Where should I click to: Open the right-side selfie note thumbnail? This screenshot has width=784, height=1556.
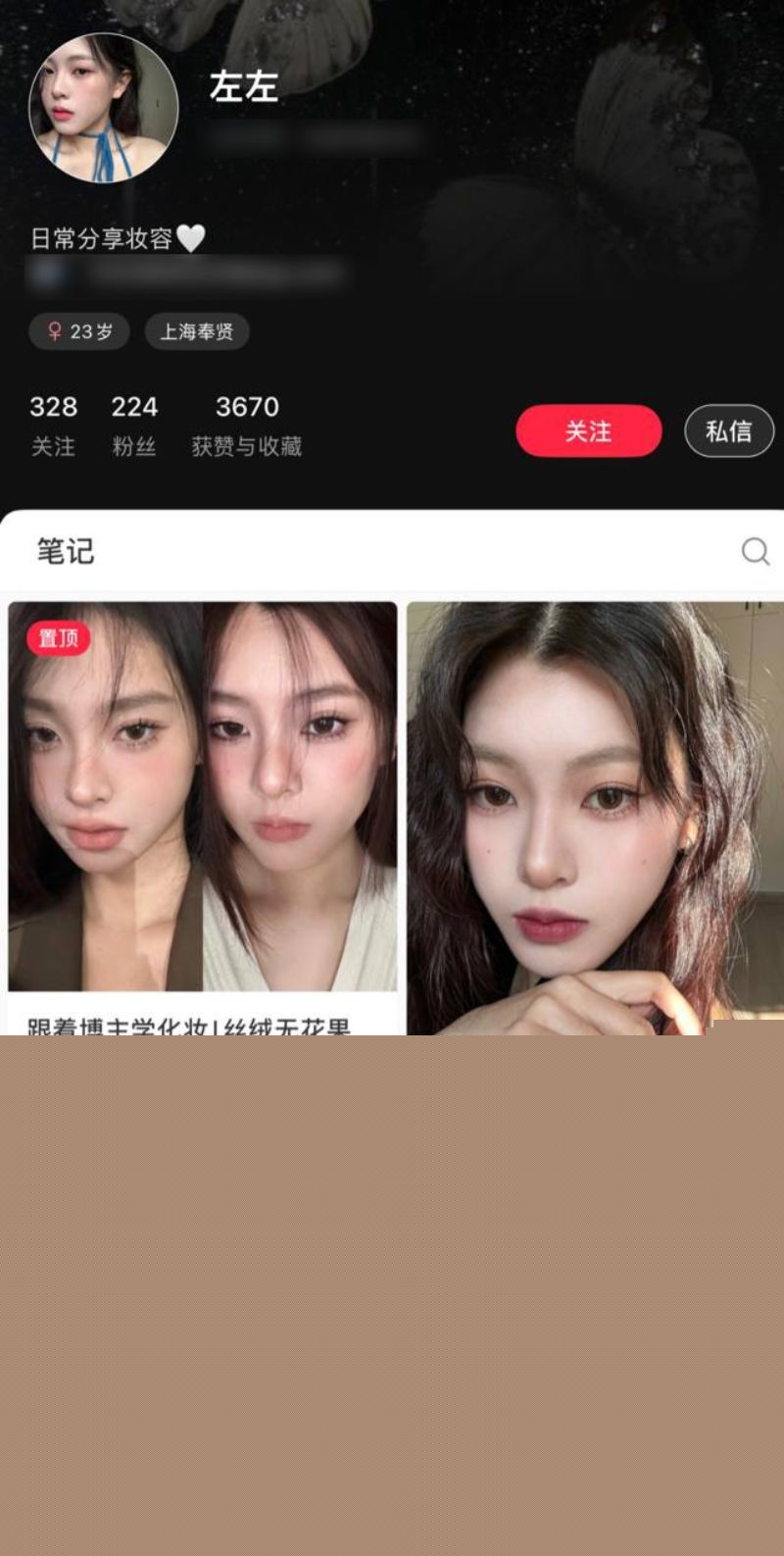click(593, 814)
